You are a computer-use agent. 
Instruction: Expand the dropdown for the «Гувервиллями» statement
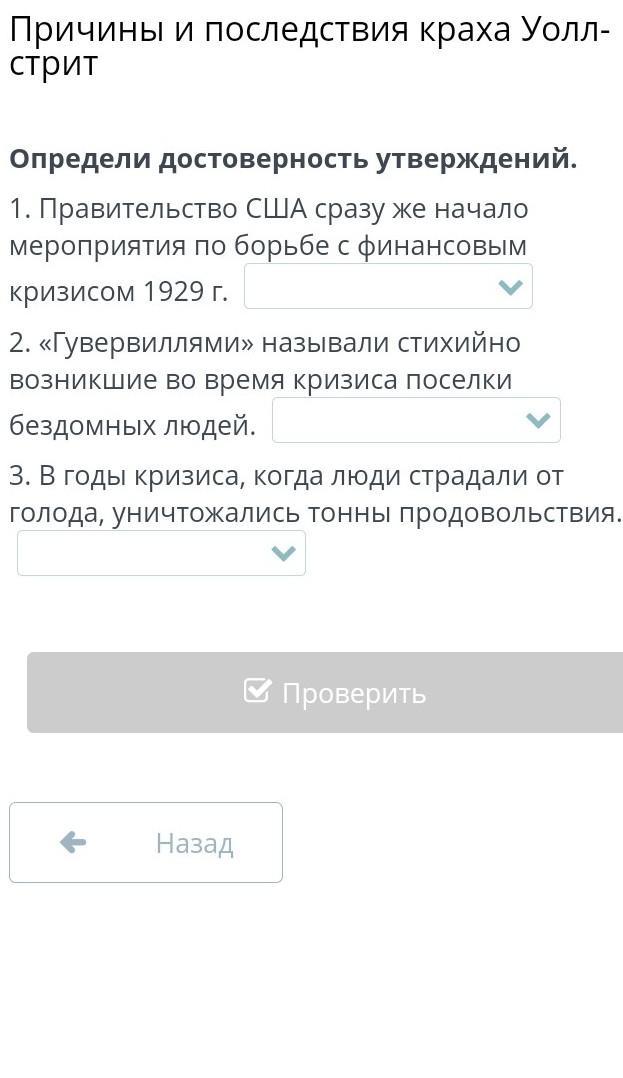(416, 420)
